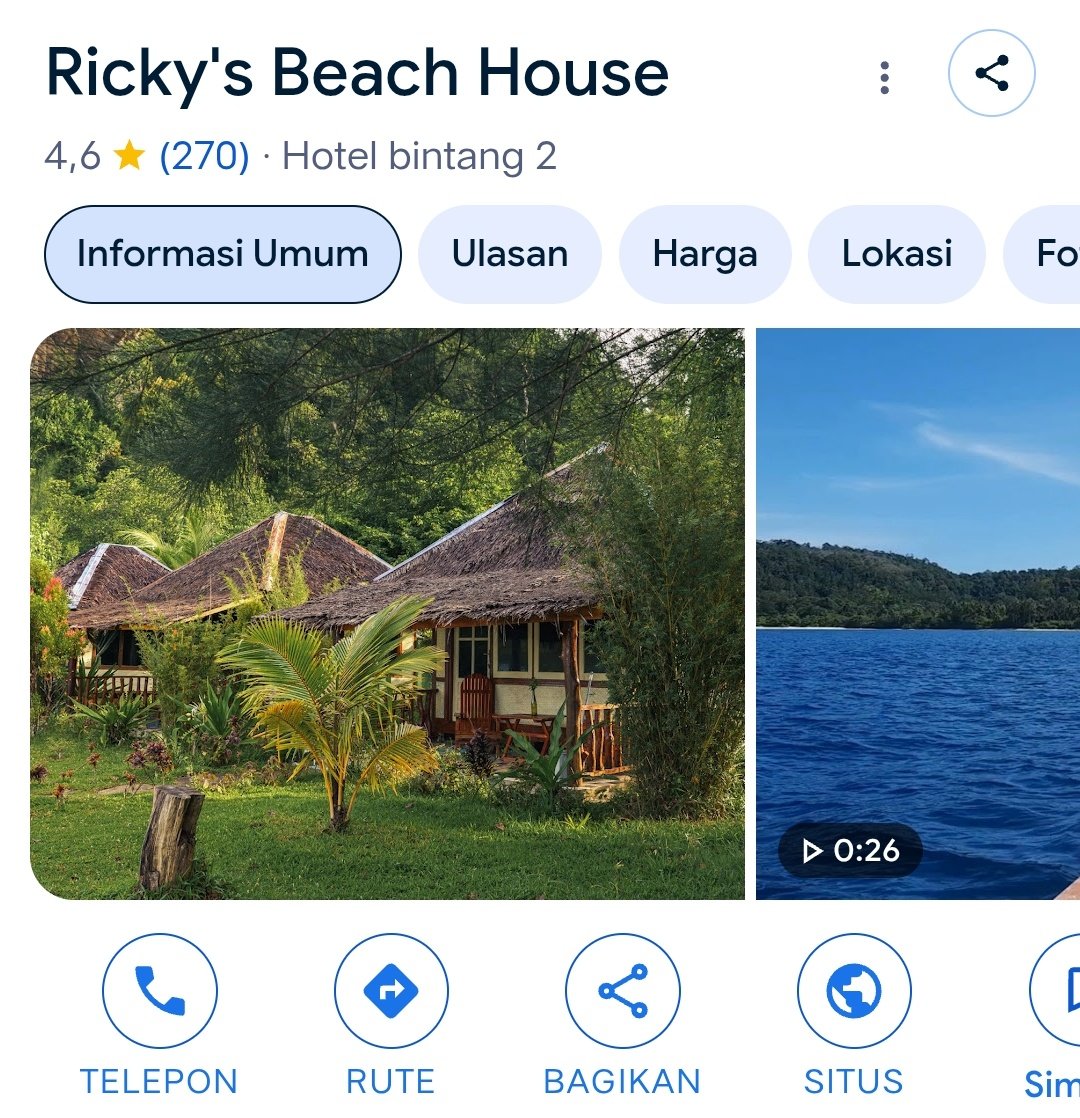Open the bungalow garden photo
The height and width of the screenshot is (1118, 1080).
[x=387, y=613]
